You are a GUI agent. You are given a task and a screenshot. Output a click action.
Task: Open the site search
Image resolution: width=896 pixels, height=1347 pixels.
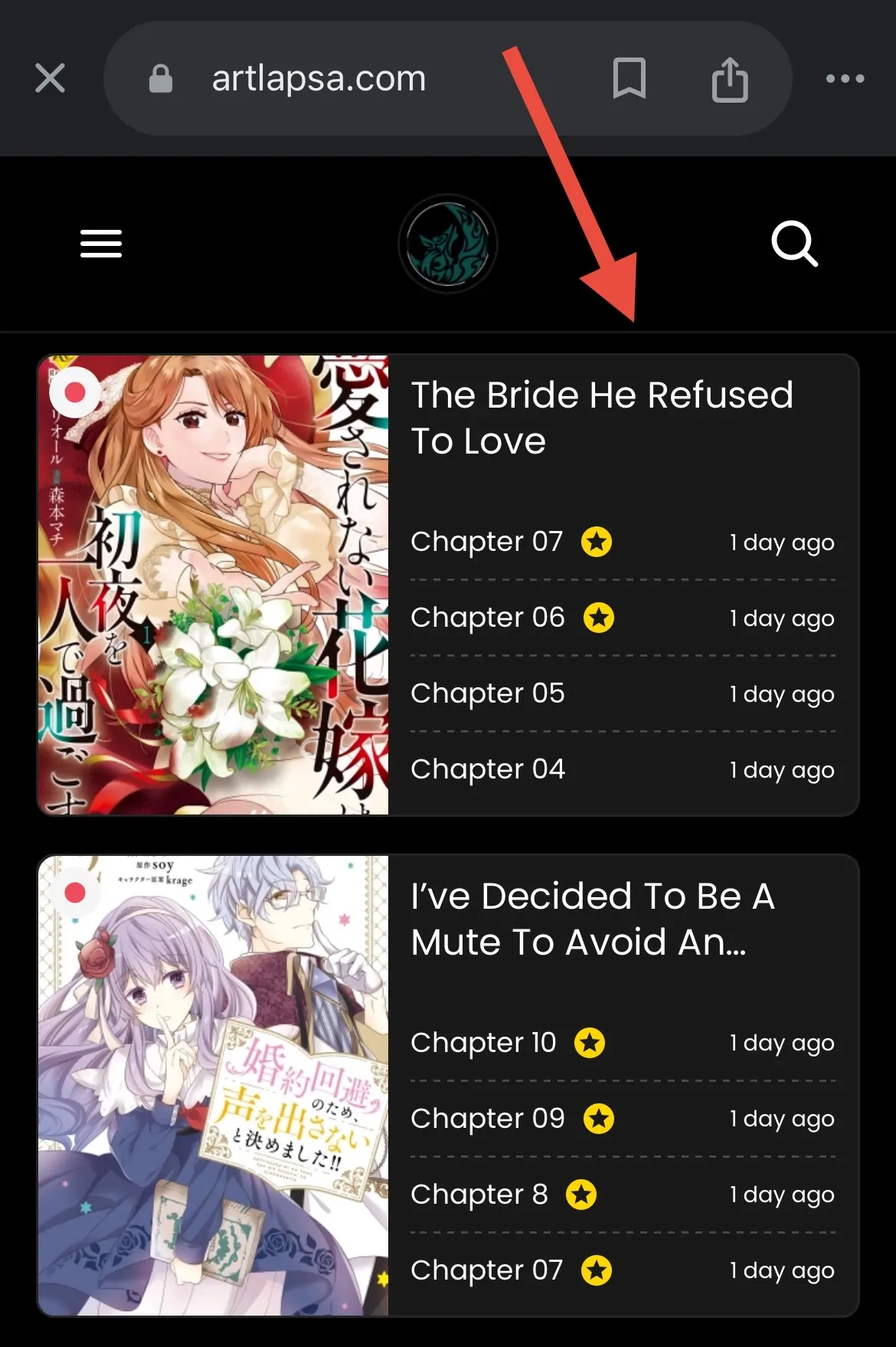(x=794, y=244)
